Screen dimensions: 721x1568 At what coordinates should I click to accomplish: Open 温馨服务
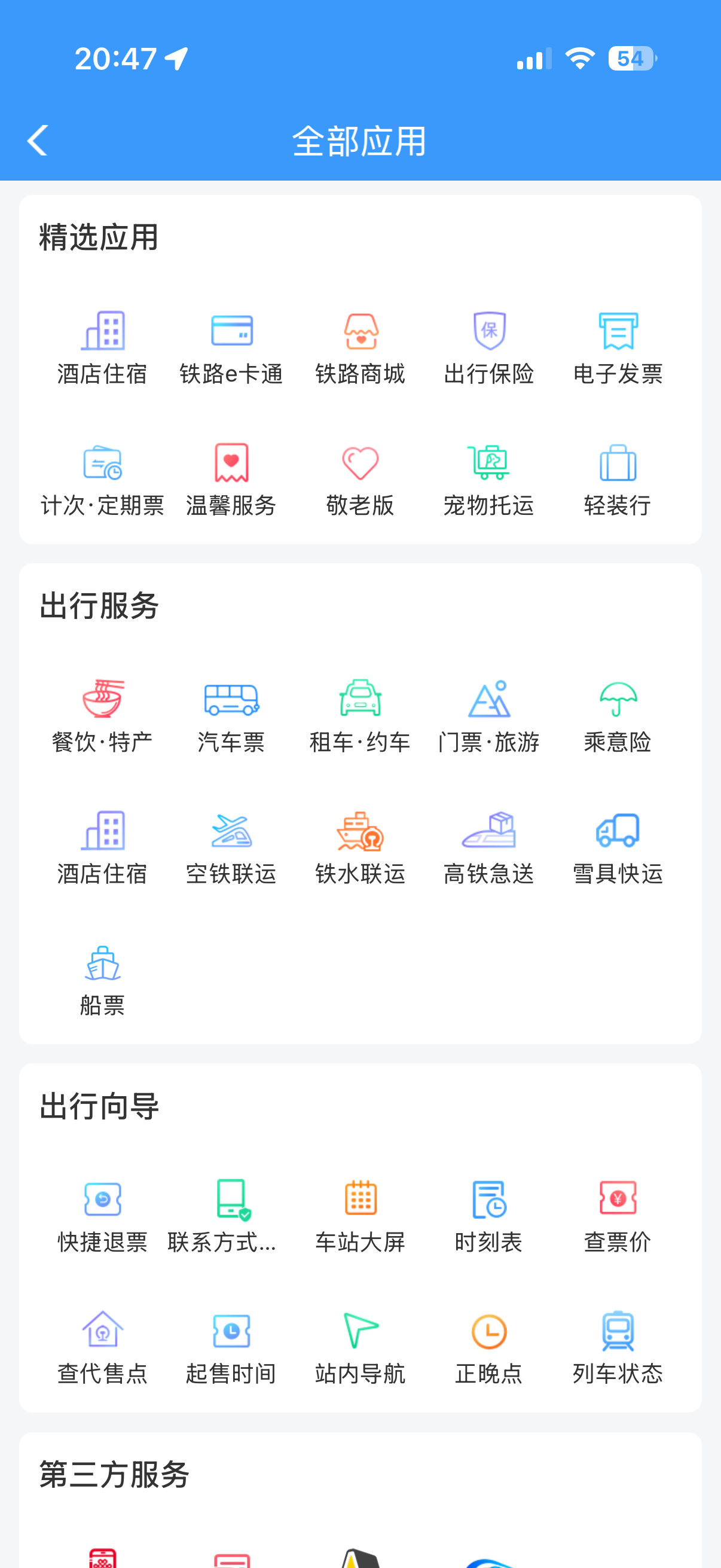pyautogui.click(x=231, y=480)
